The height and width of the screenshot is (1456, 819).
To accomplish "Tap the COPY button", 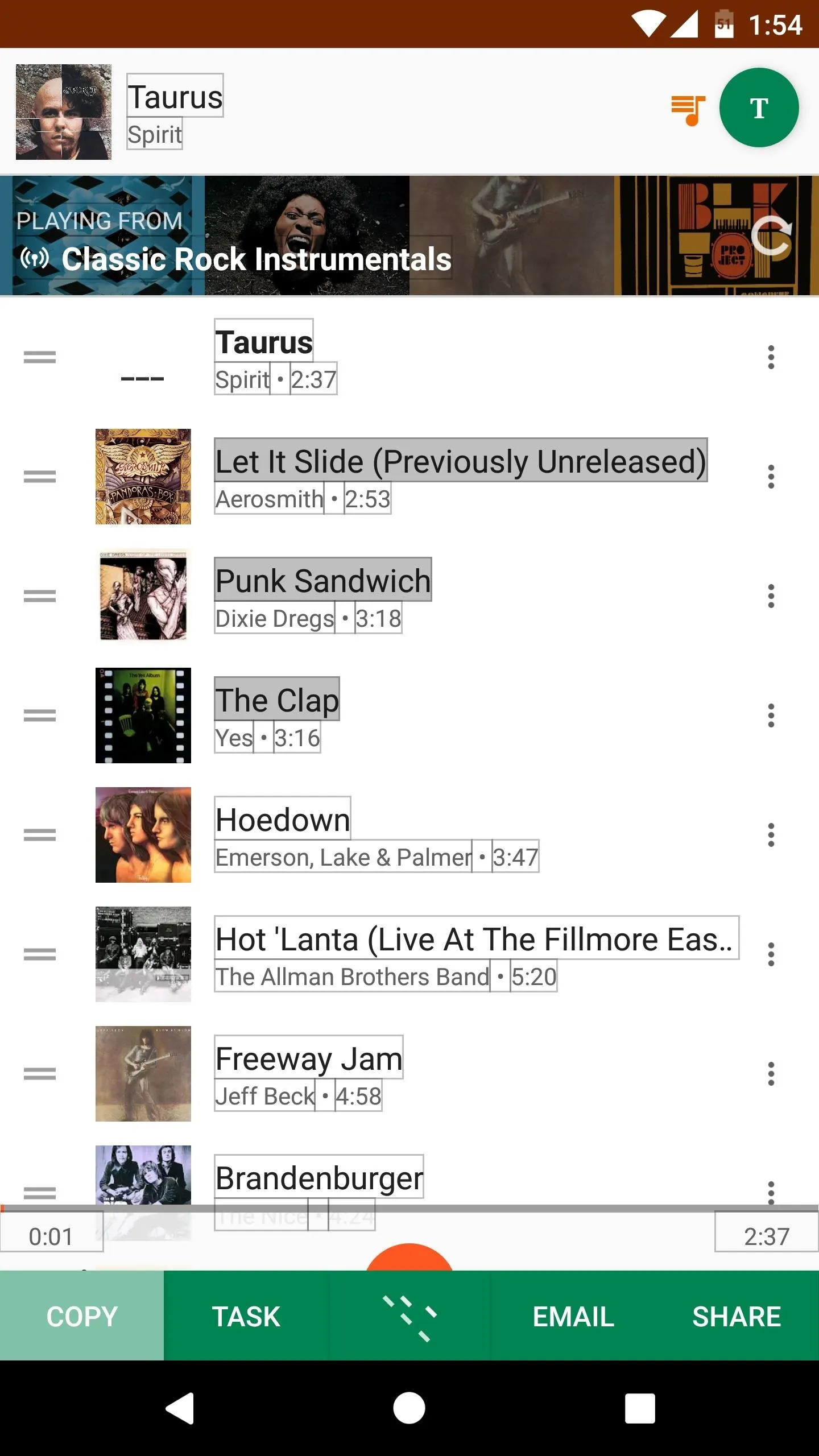I will point(82,1316).
